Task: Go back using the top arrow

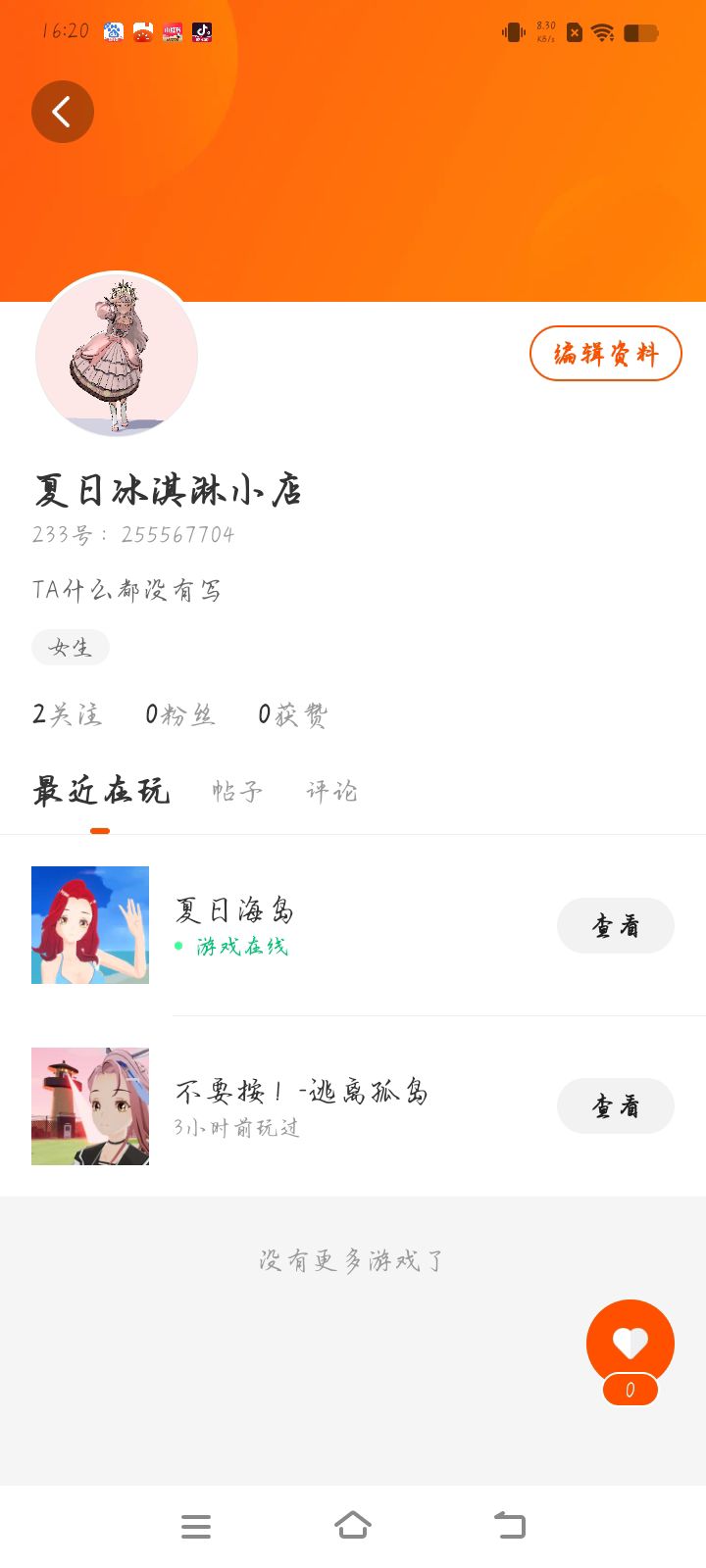Action: [63, 112]
